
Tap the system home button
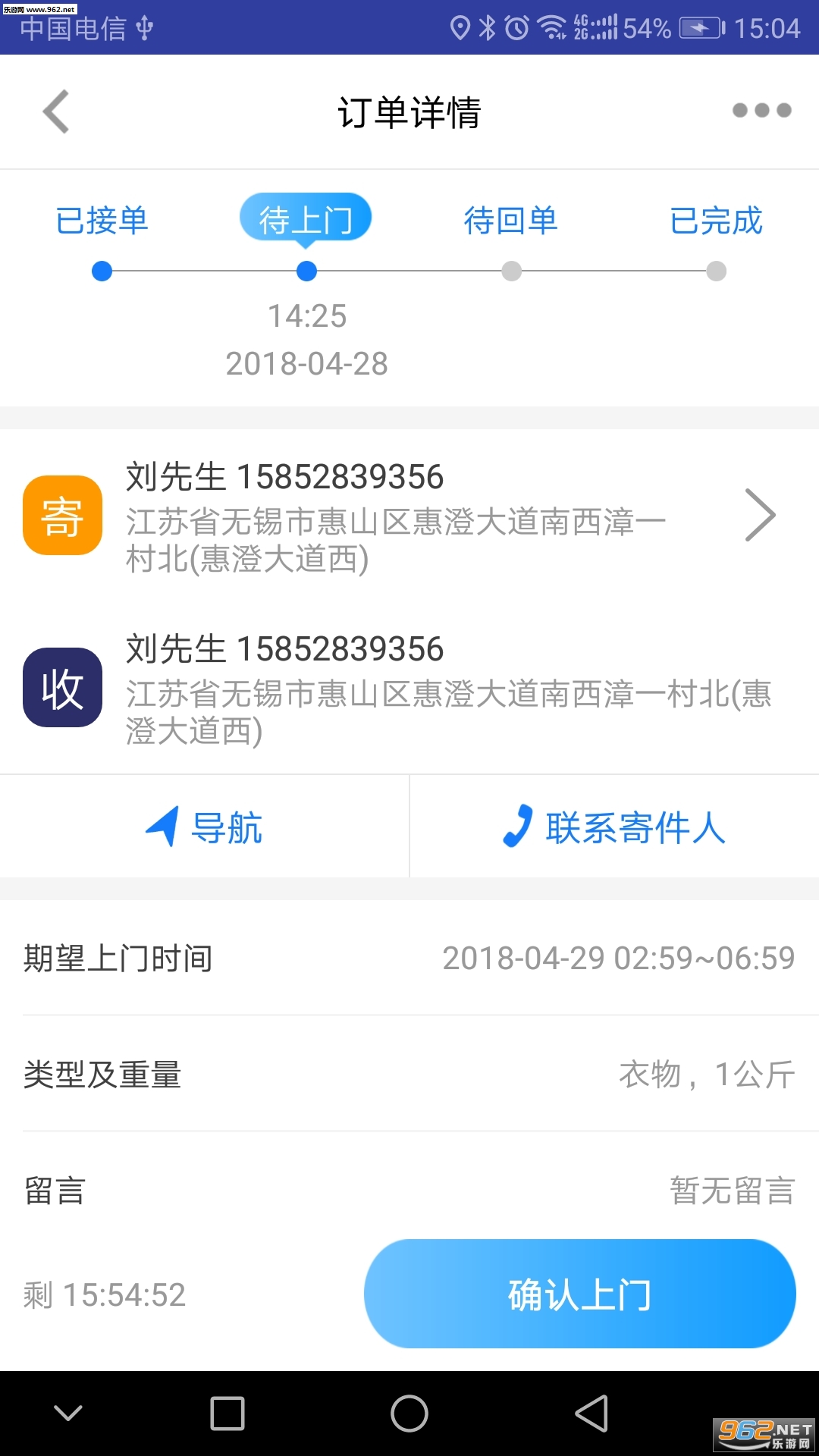409,1414
